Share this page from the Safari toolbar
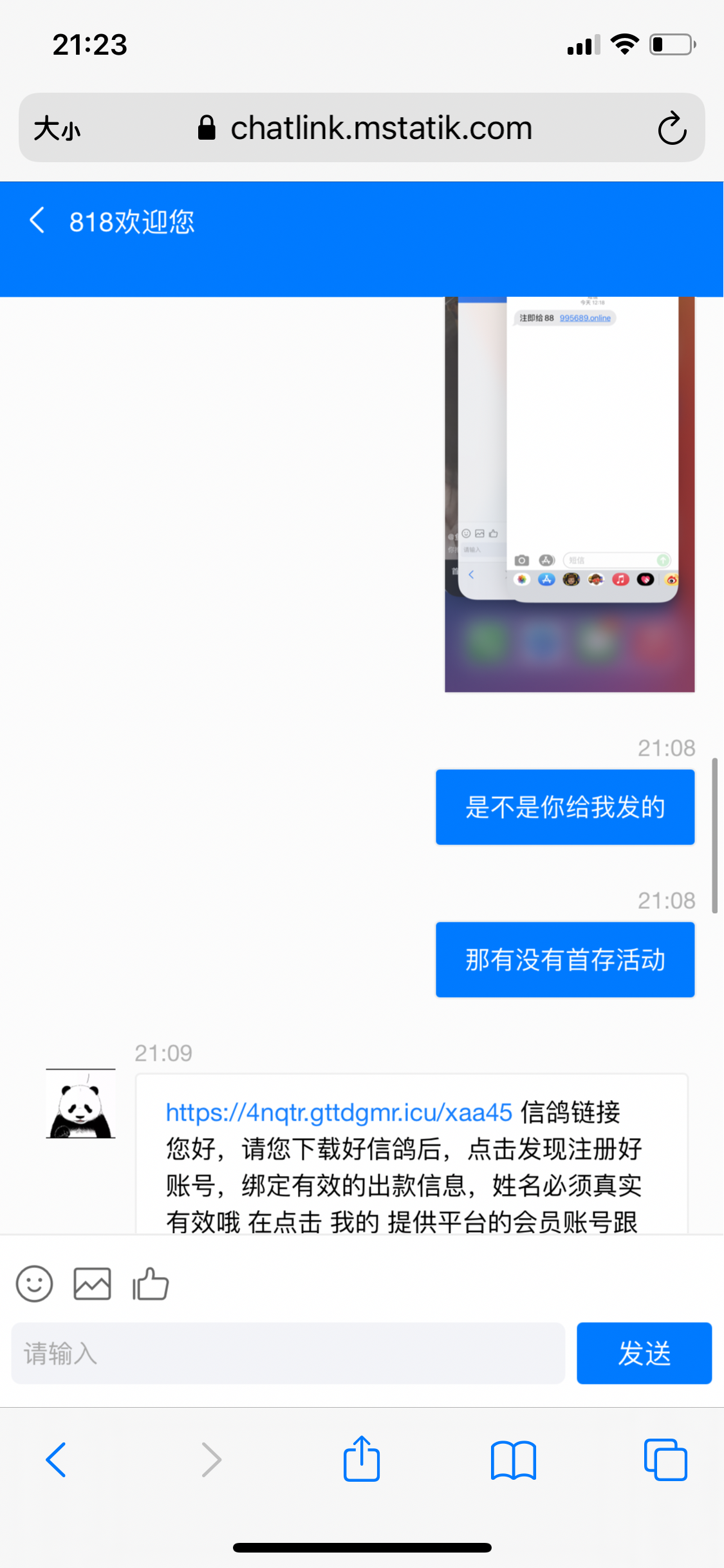 coord(362,1459)
